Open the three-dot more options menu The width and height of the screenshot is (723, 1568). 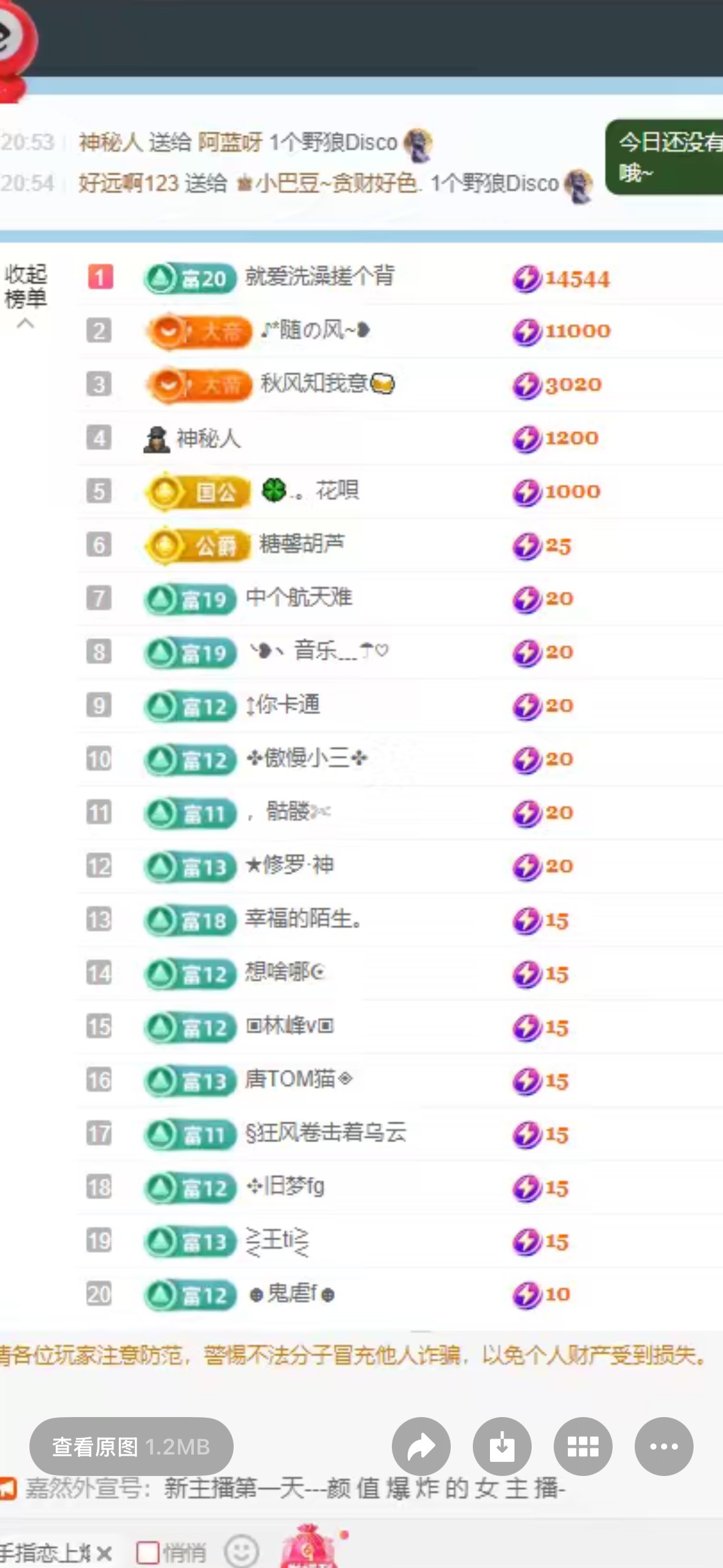664,1447
